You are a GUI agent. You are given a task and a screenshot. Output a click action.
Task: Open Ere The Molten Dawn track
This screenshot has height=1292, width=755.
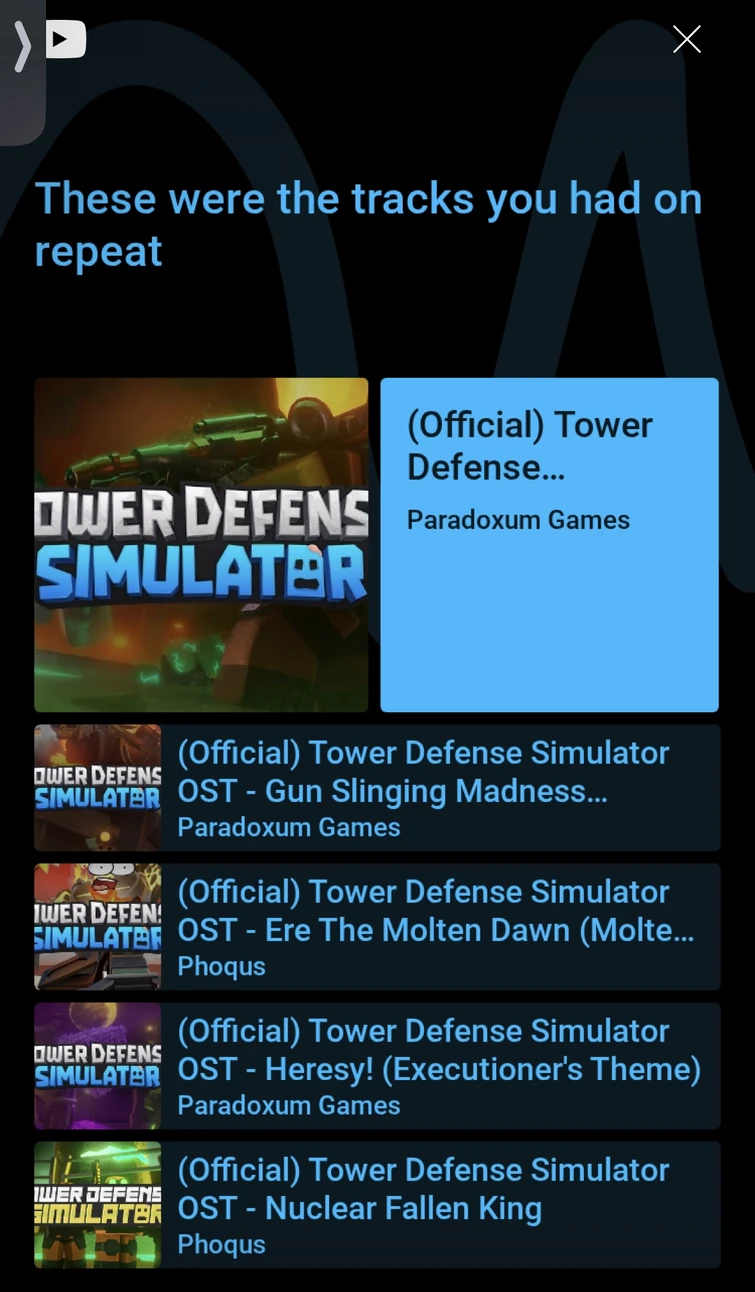(377, 927)
